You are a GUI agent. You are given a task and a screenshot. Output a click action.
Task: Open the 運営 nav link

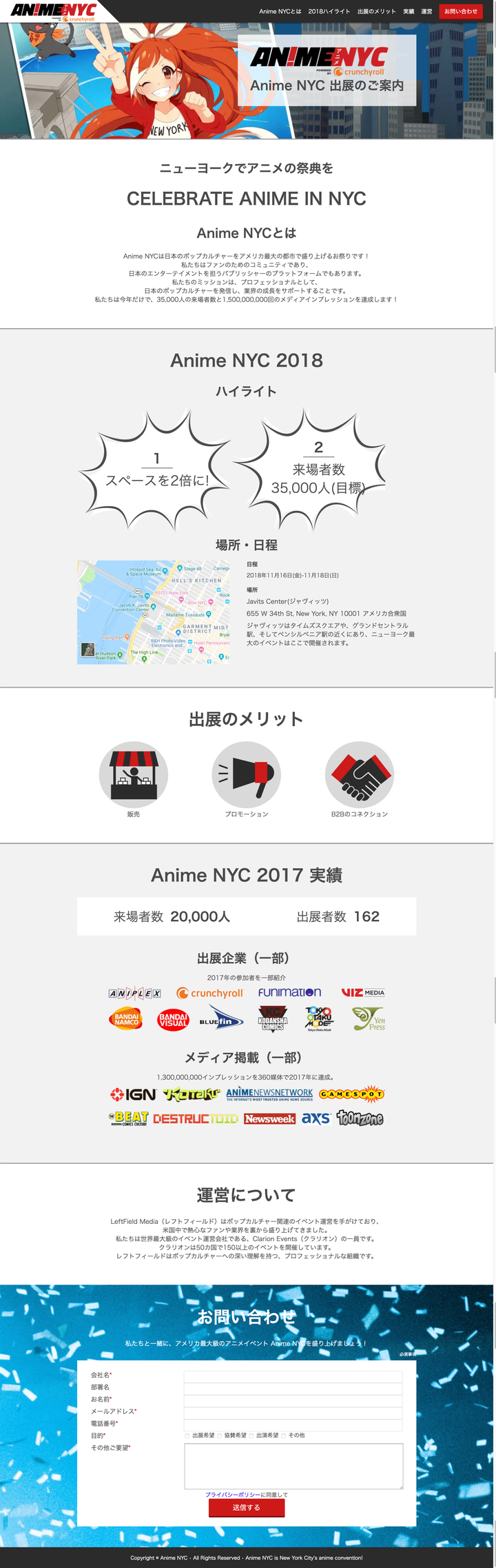[426, 12]
